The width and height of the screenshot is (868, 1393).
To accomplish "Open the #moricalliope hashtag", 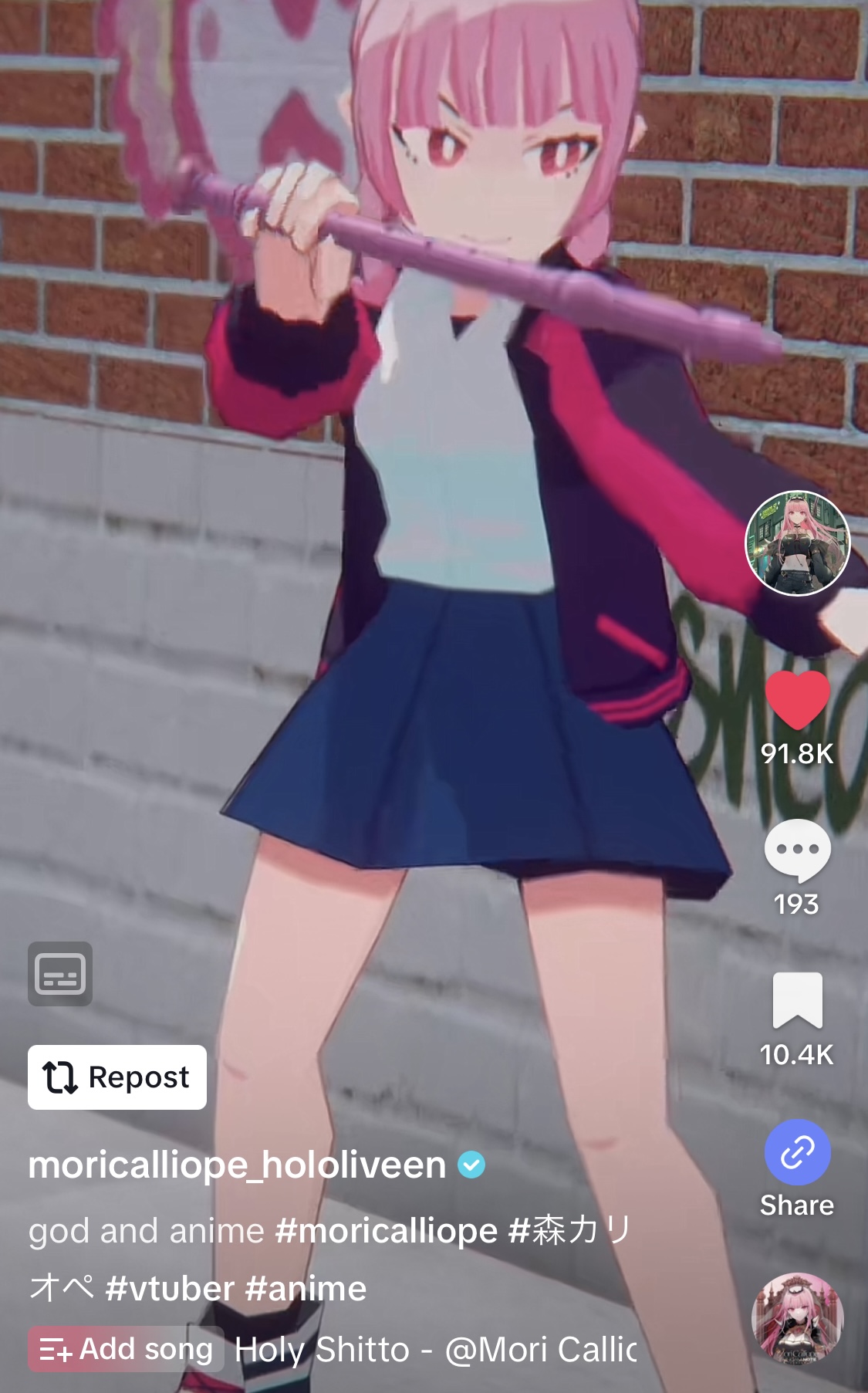I will click(386, 1231).
